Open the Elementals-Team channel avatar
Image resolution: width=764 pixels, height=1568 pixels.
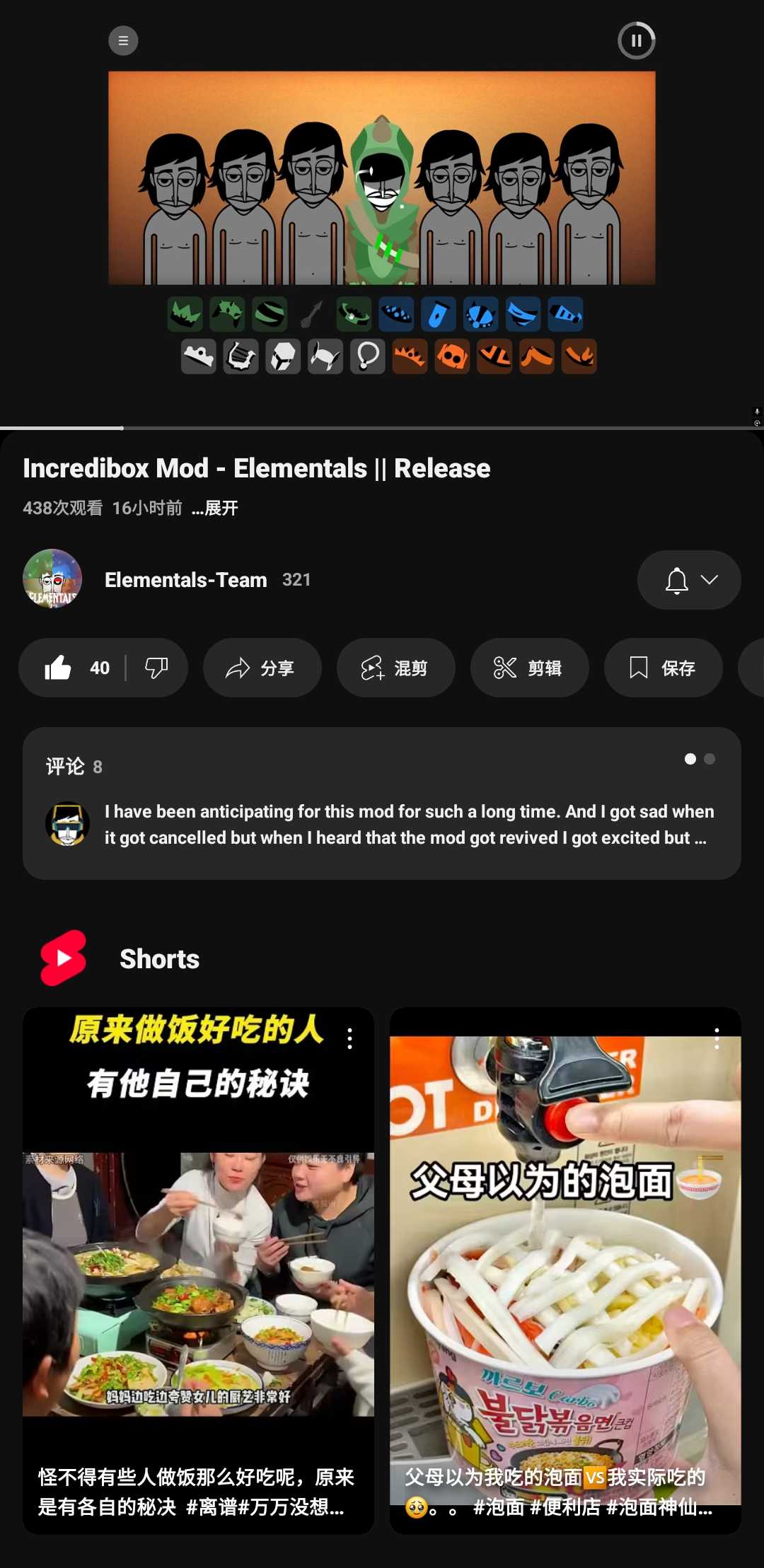coord(52,579)
